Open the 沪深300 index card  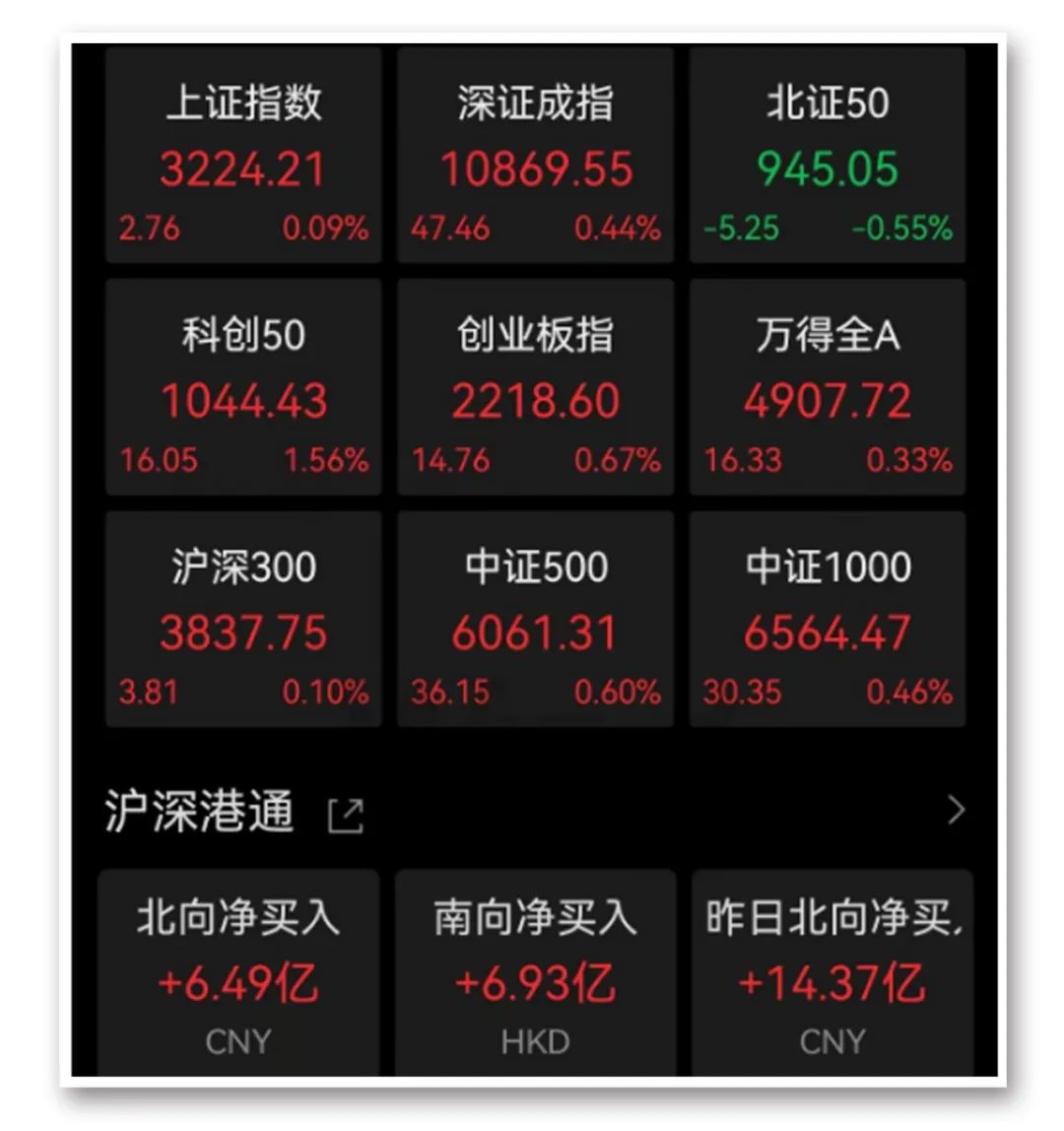[243, 621]
